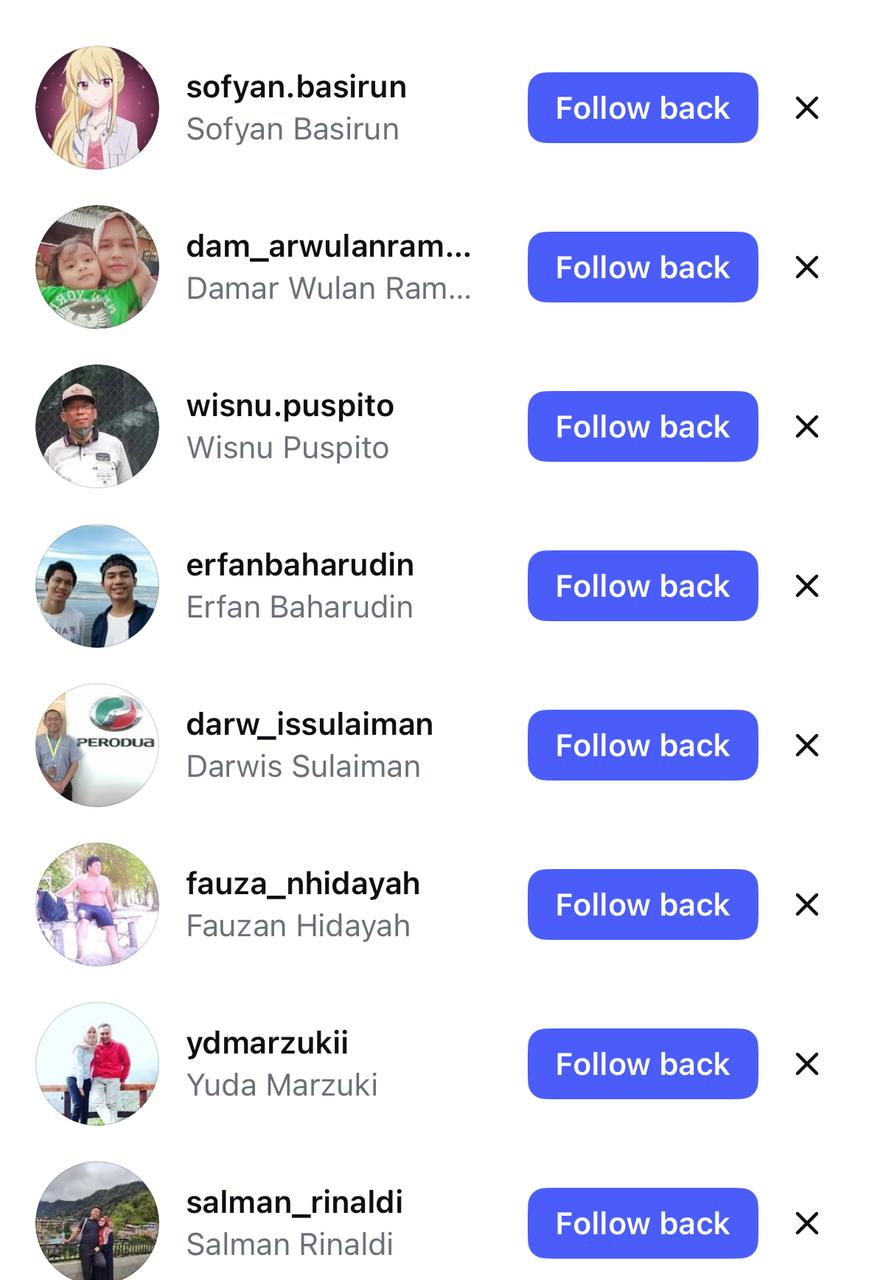Image resolution: width=869 pixels, height=1280 pixels.
Task: Follow back erfanbaharudin
Action: click(x=642, y=586)
